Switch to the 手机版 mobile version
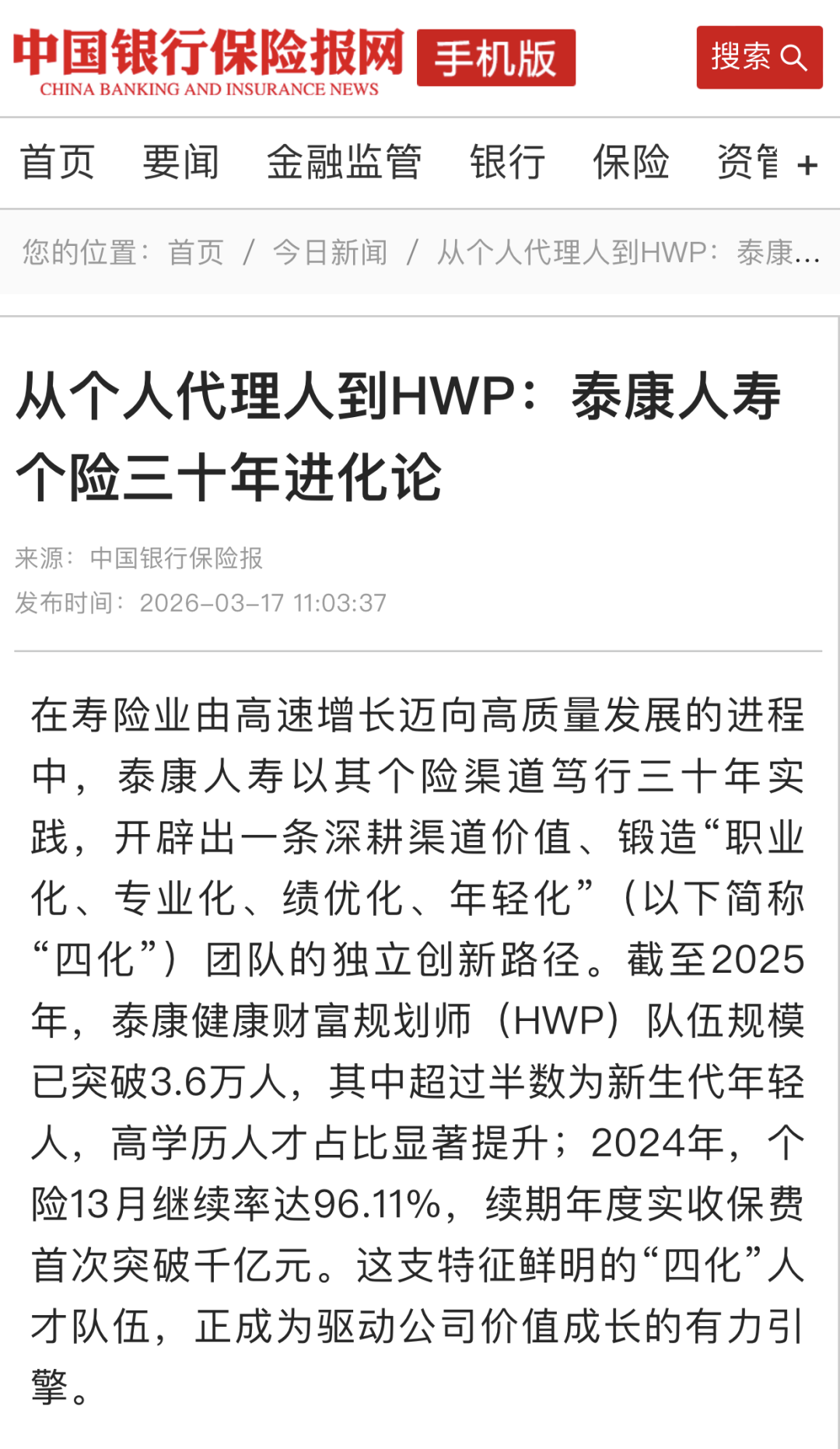 [495, 58]
